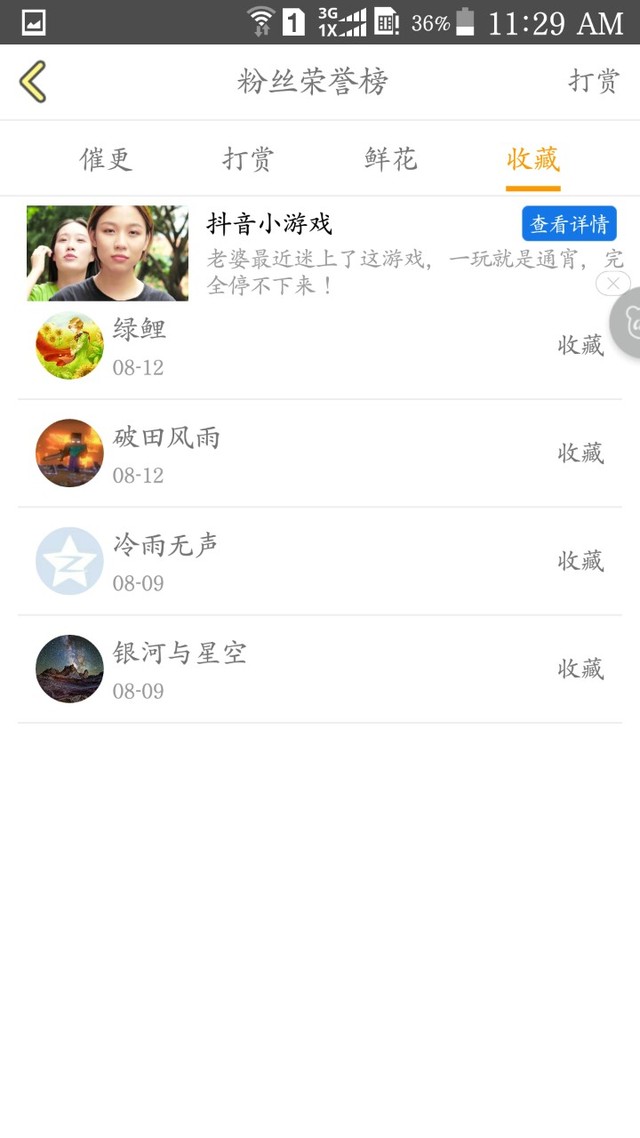Dismiss the ad with the X button
640x1138 pixels.
(612, 284)
